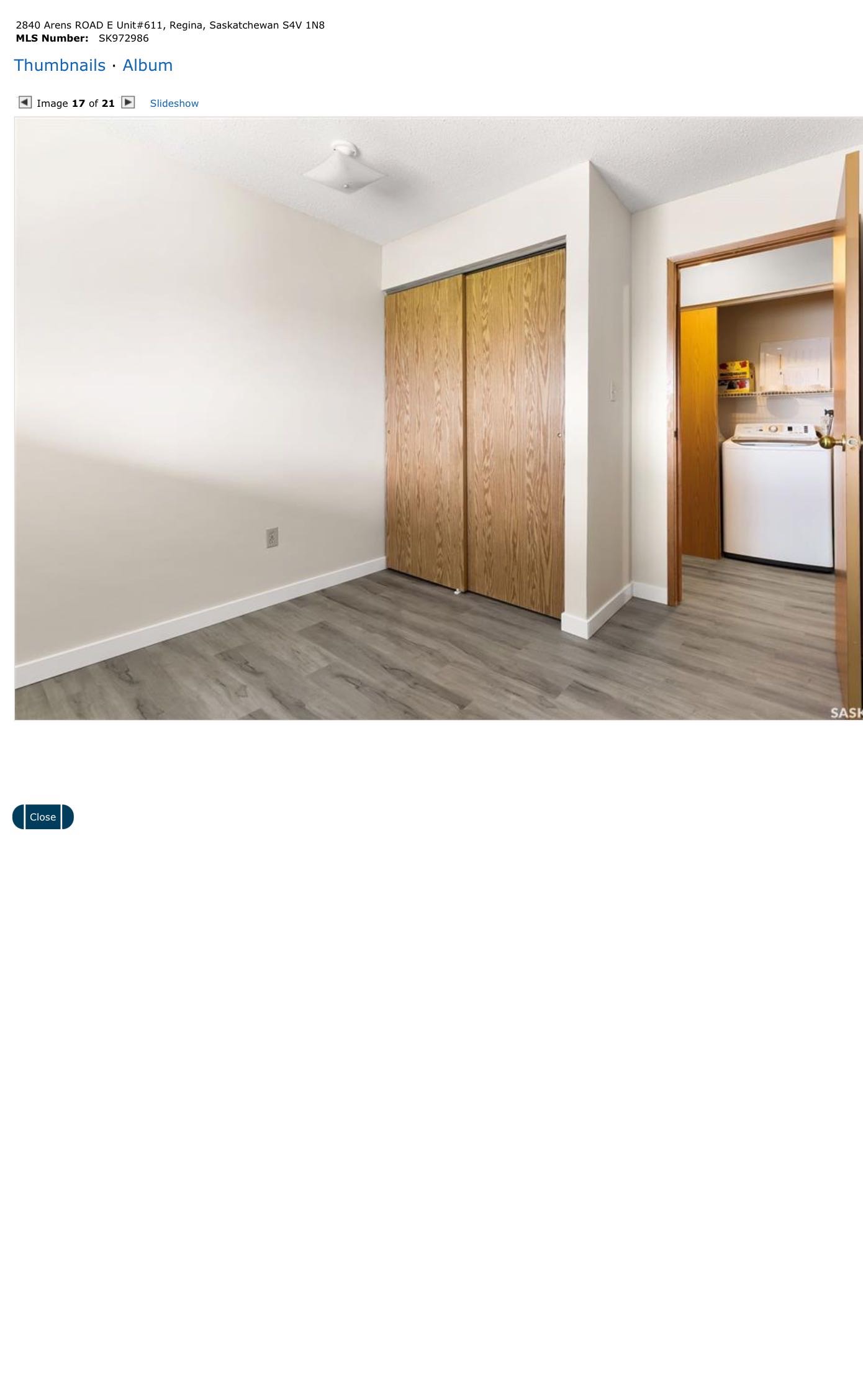Start the Slideshow
Viewport: 863px width, 1400px height.
pos(174,103)
